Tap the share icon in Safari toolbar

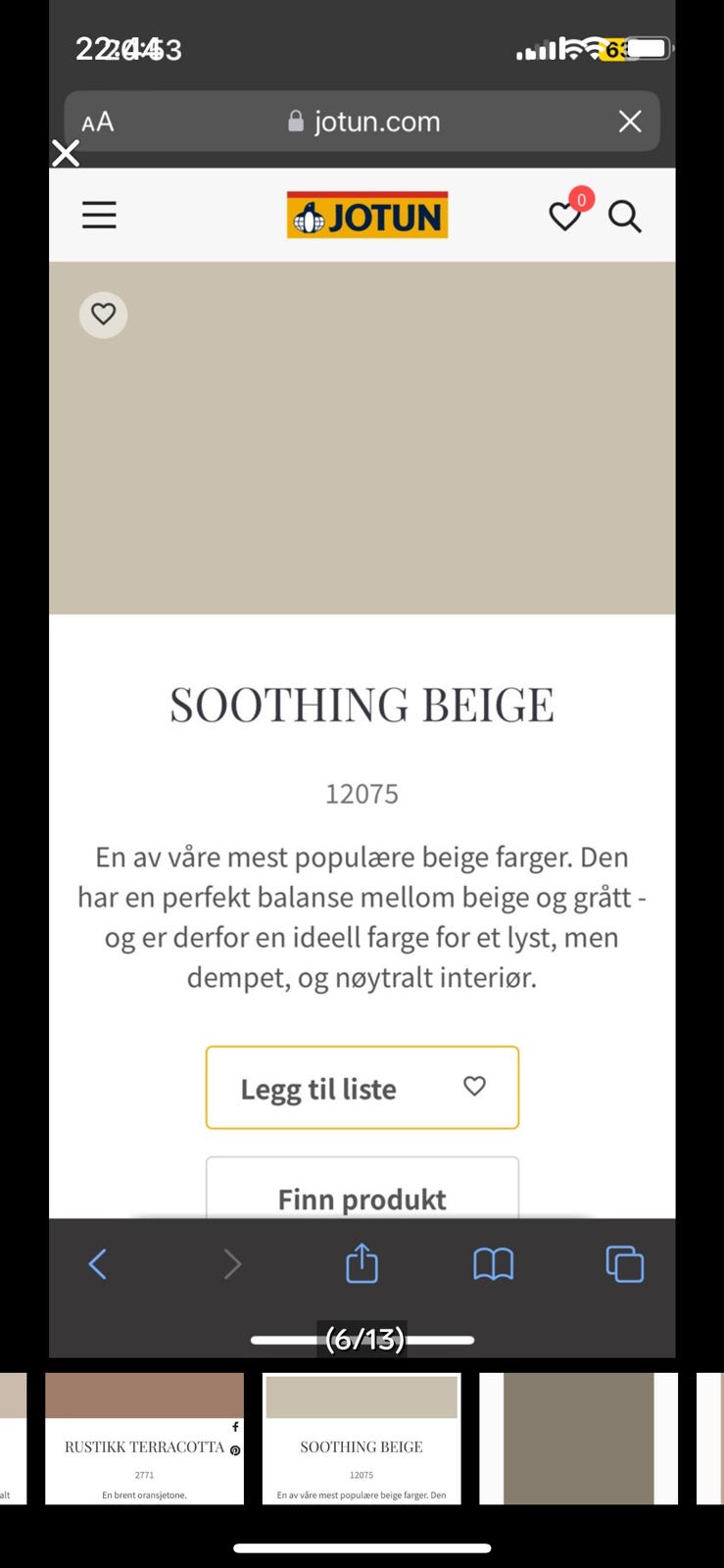[x=362, y=1263]
